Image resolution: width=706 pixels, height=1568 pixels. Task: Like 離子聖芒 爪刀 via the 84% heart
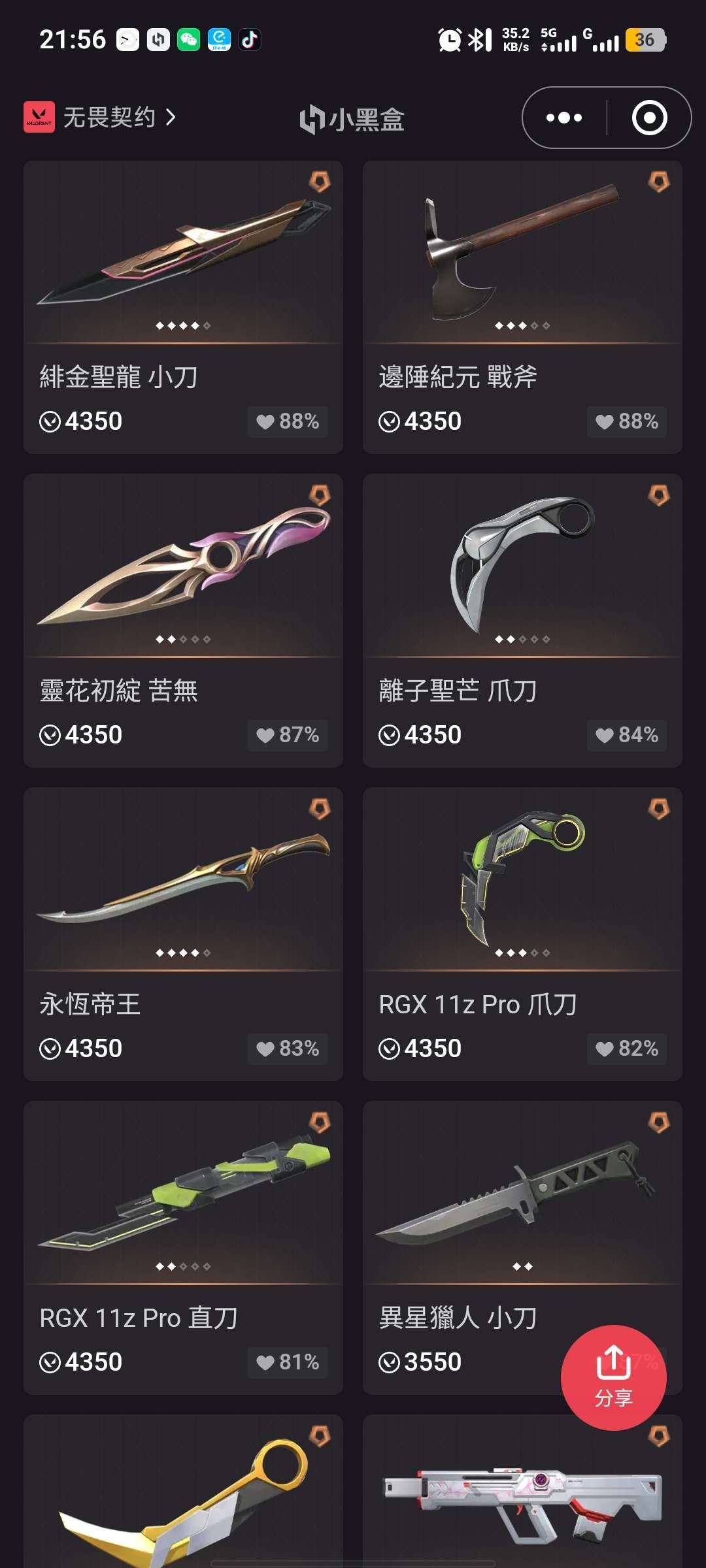coord(627,735)
